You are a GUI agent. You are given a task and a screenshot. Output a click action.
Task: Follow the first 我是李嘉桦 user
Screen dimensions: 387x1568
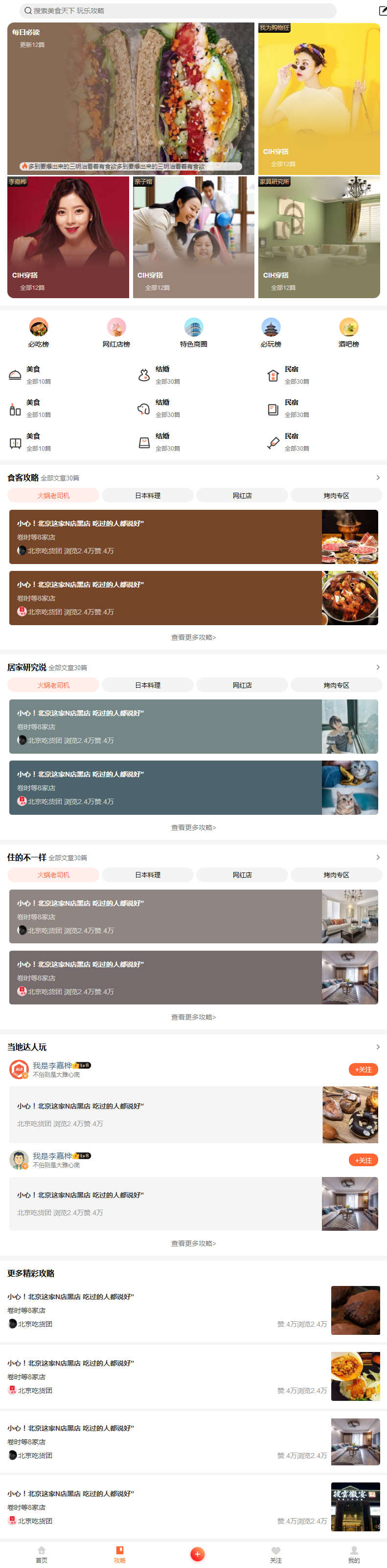point(363,1069)
